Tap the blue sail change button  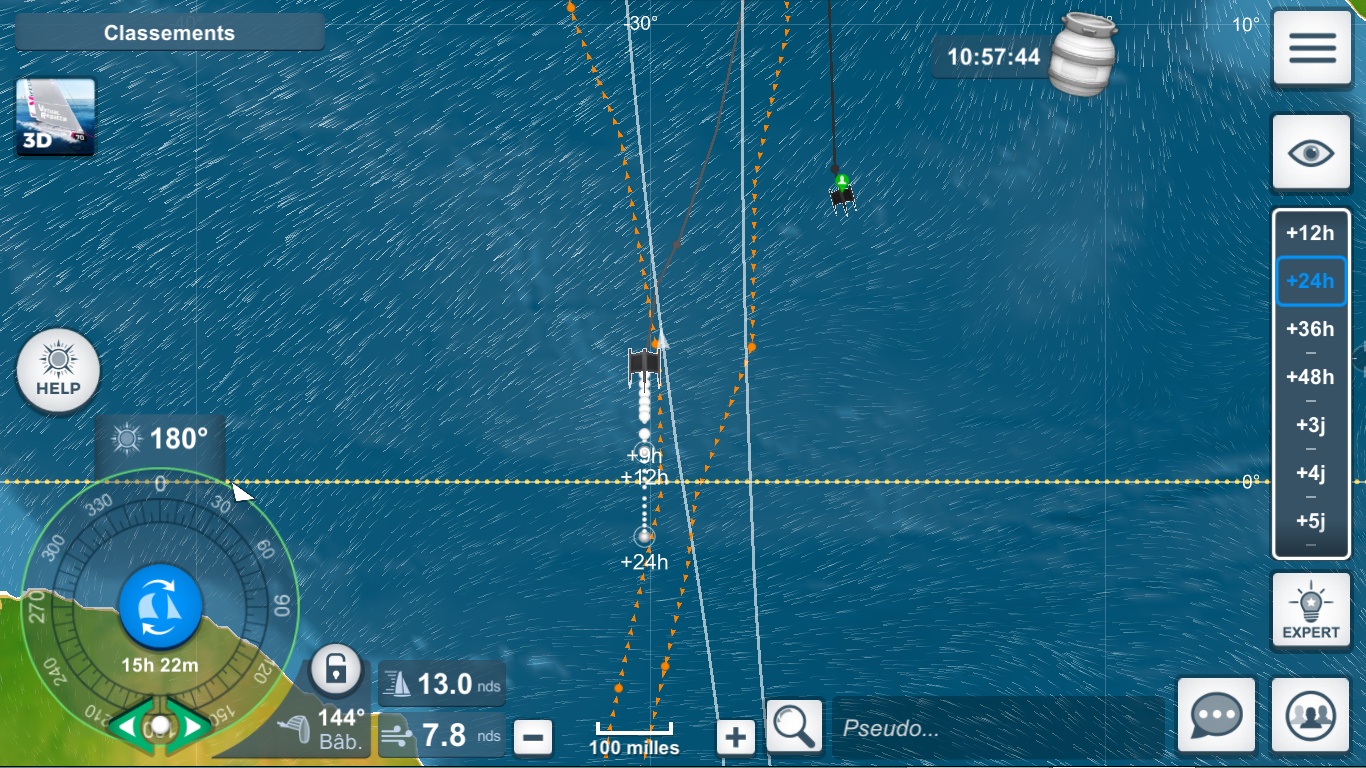coord(160,607)
